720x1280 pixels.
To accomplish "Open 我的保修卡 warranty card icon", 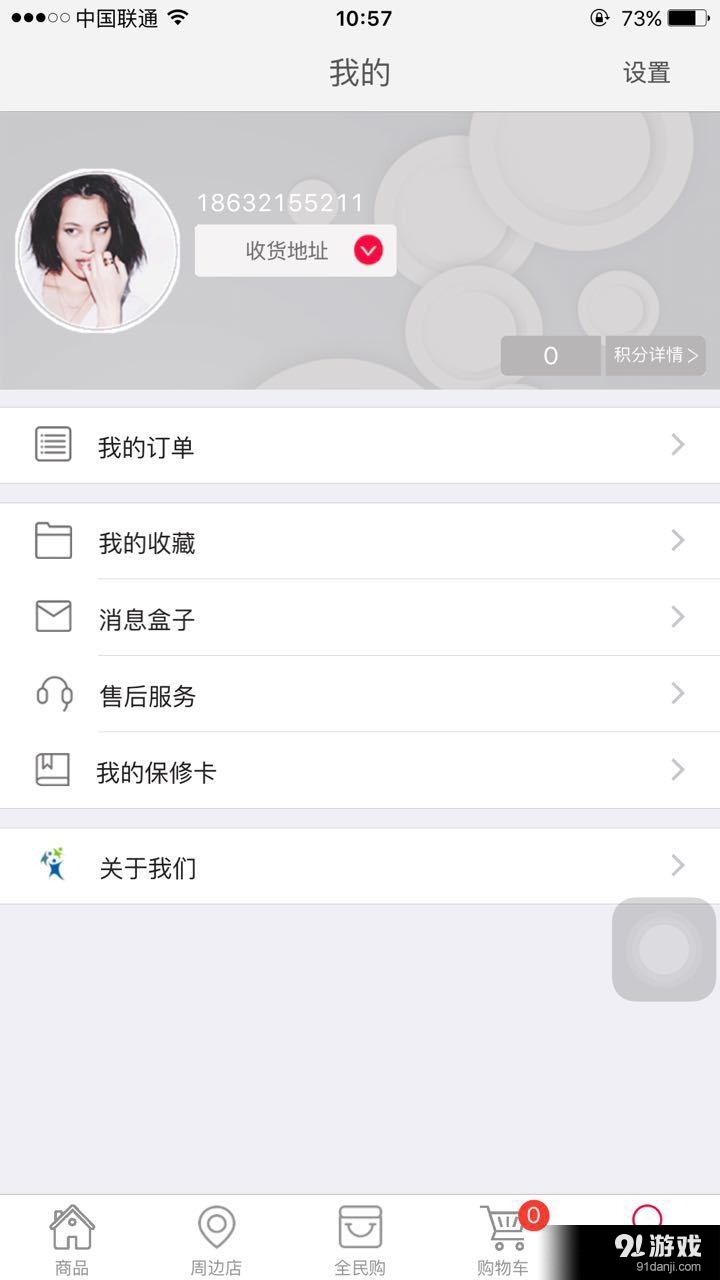I will click(52, 770).
